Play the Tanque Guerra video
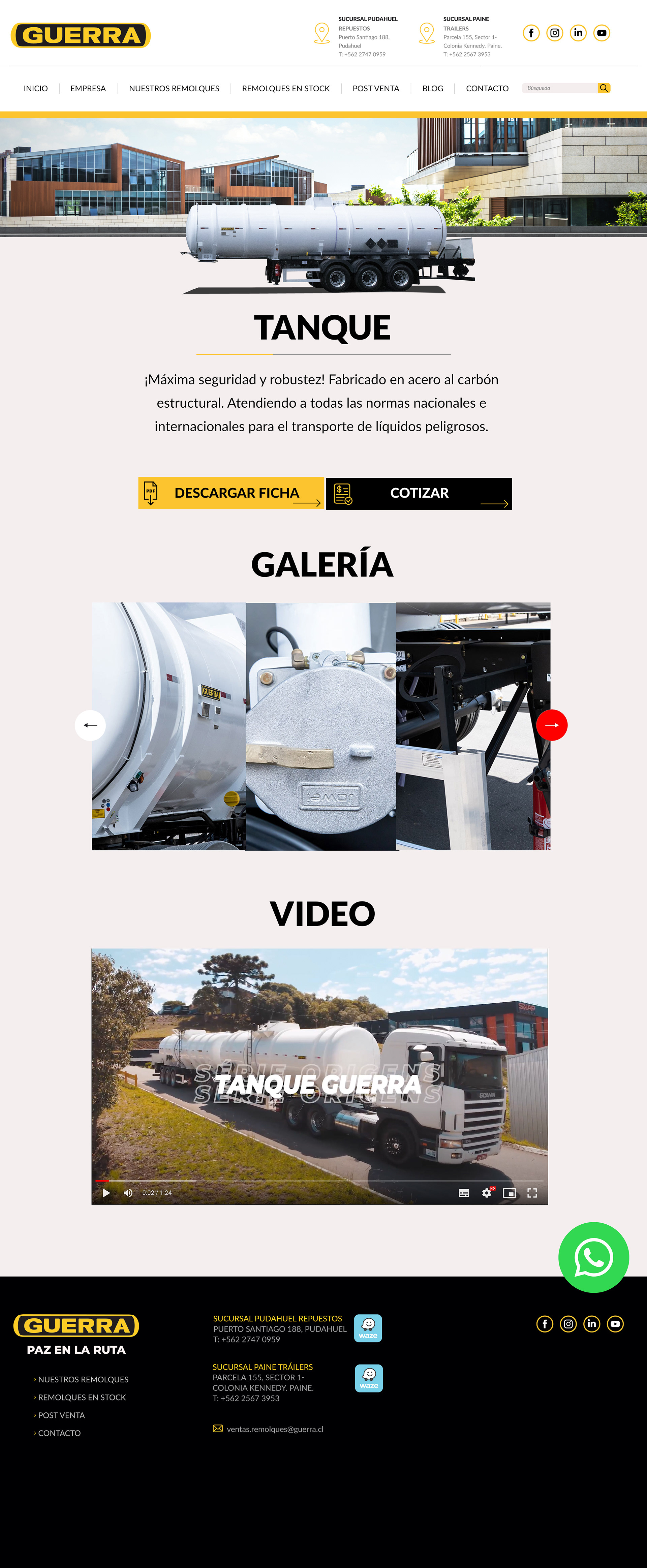The width and height of the screenshot is (647, 1568). [x=106, y=1193]
